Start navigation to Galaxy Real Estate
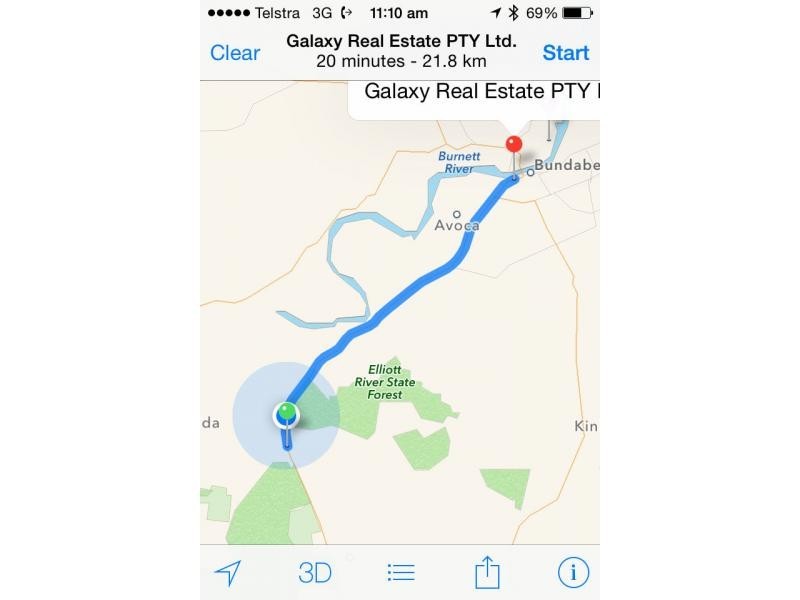This screenshot has width=800, height=600. click(565, 53)
